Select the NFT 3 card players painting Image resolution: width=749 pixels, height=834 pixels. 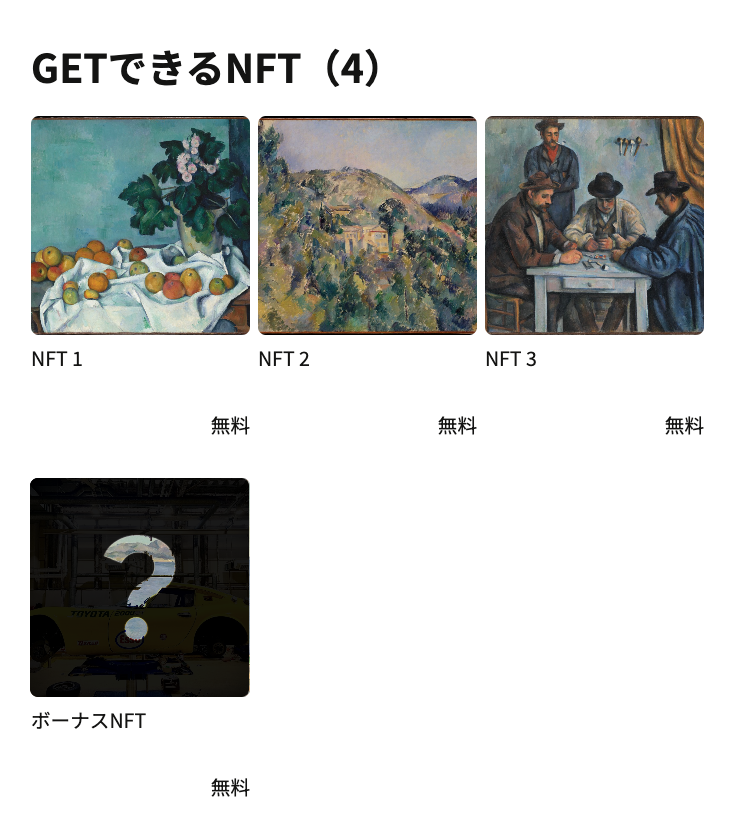(594, 222)
